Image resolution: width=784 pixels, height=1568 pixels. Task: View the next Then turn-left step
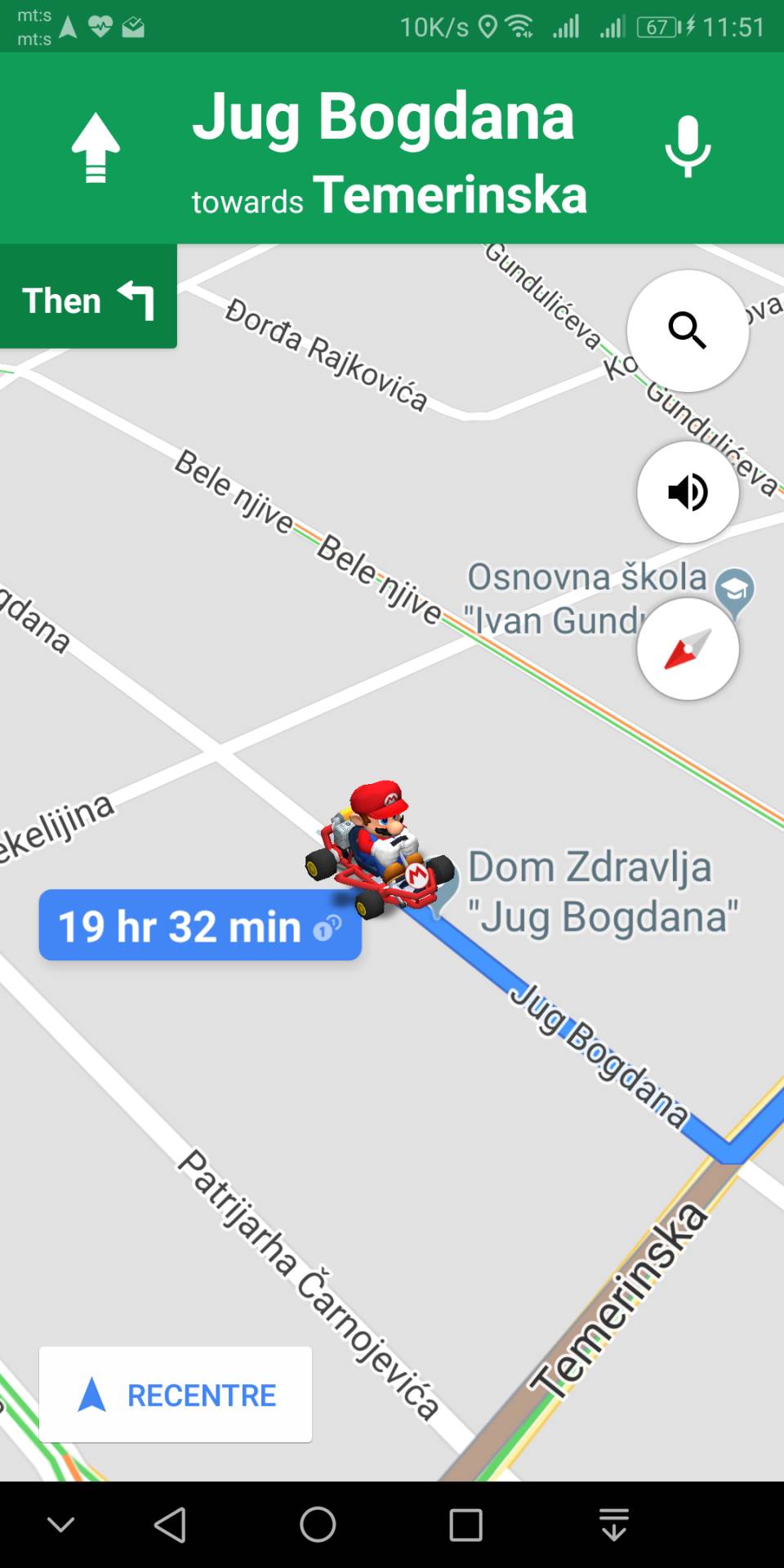[x=88, y=300]
